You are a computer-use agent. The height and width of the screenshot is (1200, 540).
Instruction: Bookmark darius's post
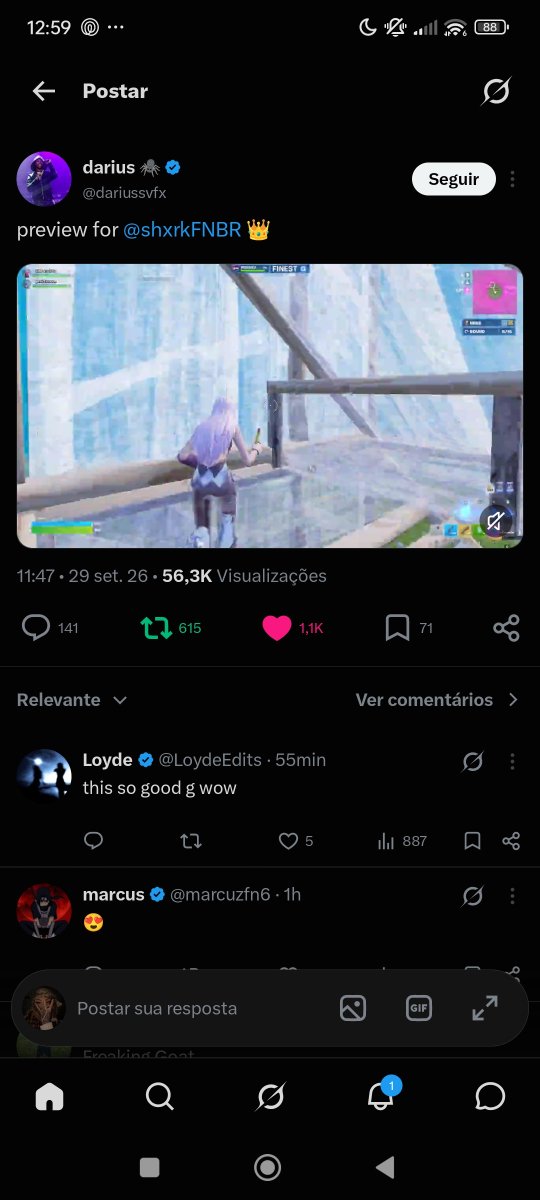point(397,628)
